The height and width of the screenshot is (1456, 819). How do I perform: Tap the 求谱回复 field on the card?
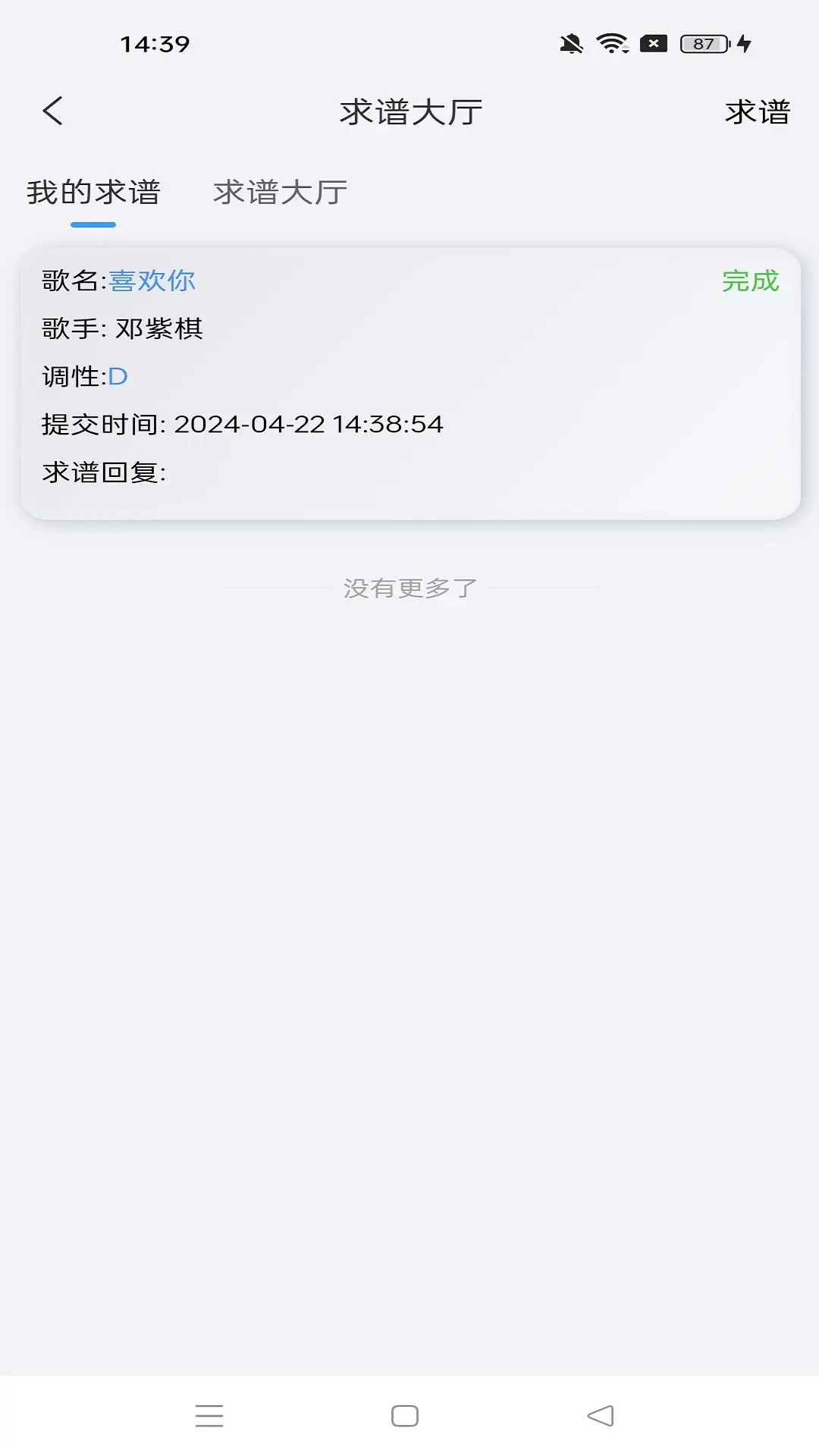[x=108, y=470]
